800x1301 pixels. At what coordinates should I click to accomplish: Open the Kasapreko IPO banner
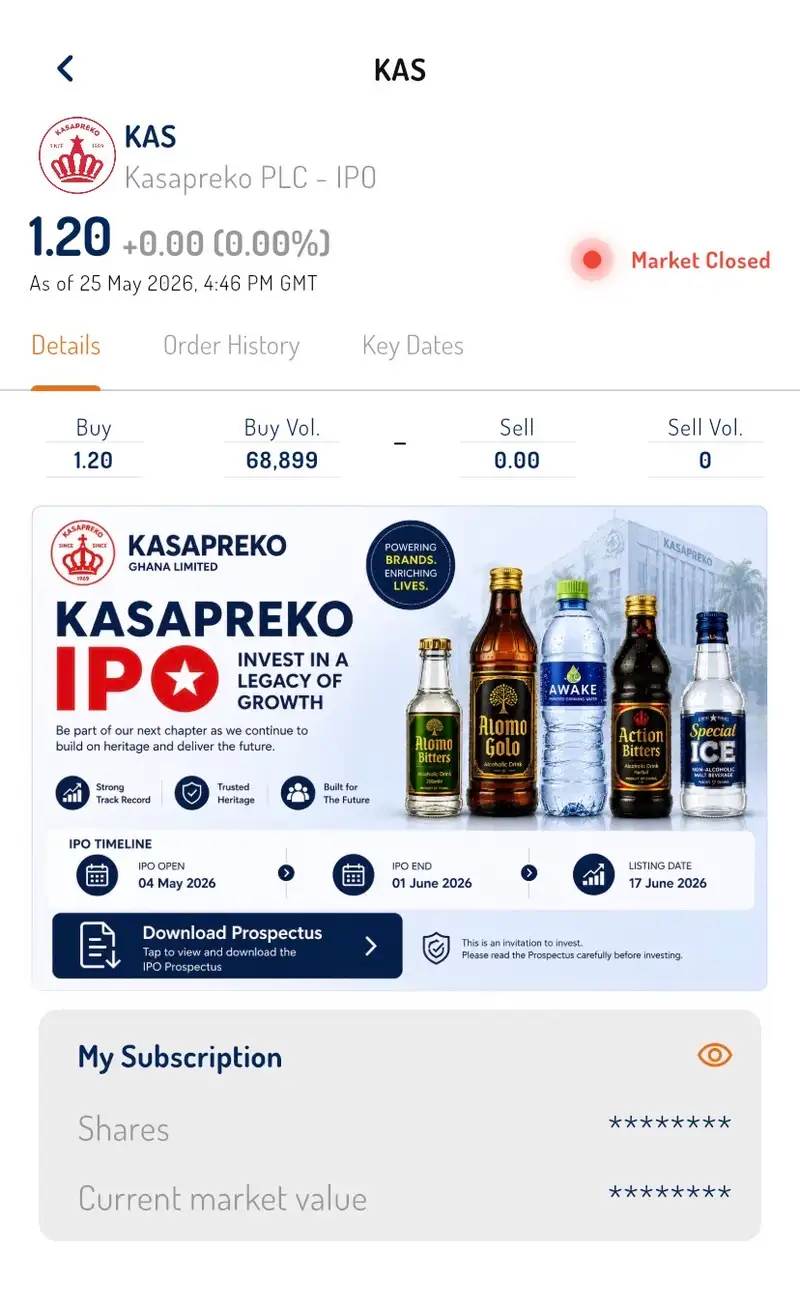click(x=400, y=748)
